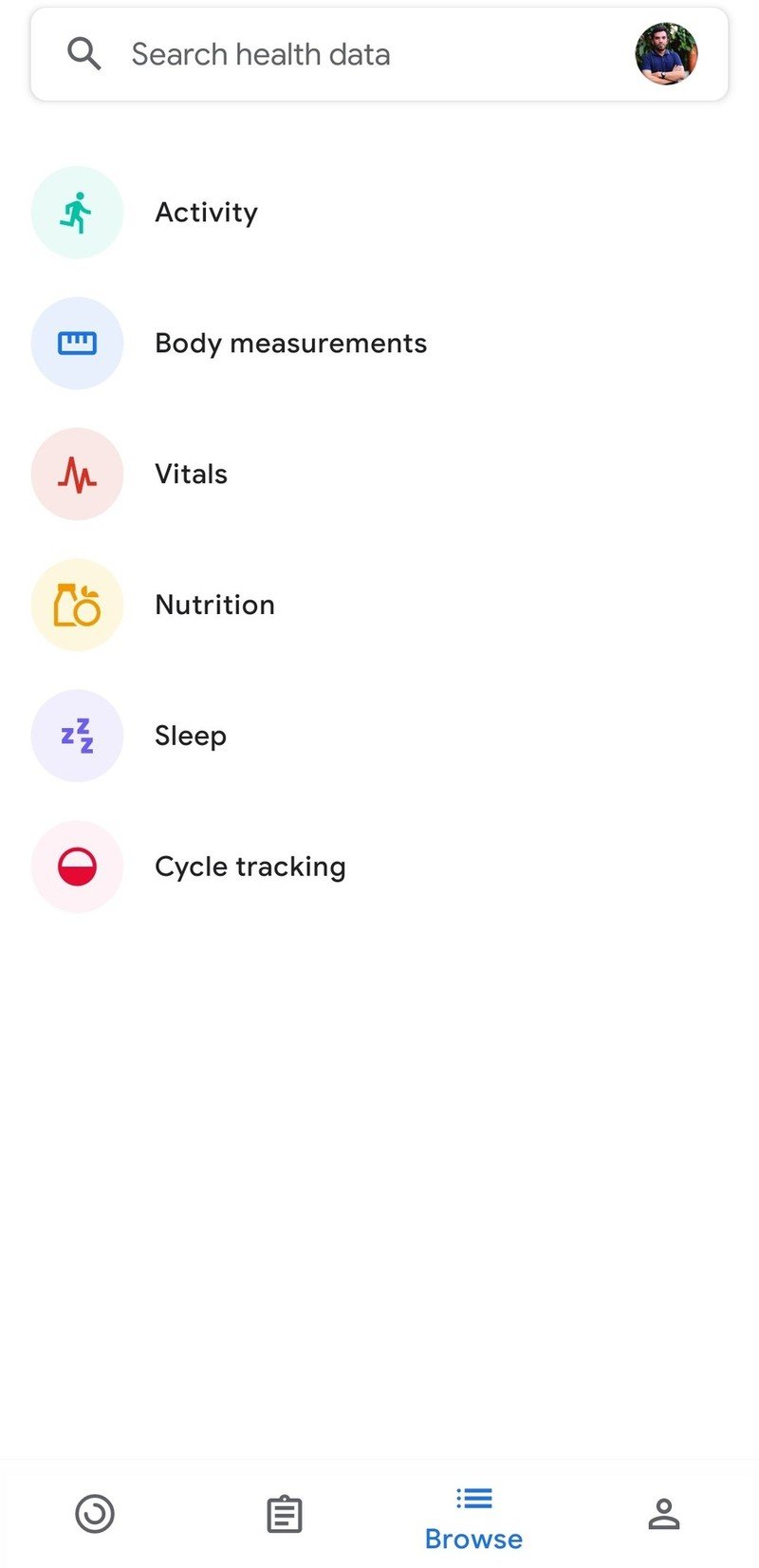Select the Browse tab
The height and width of the screenshot is (1568, 759).
(x=473, y=1517)
